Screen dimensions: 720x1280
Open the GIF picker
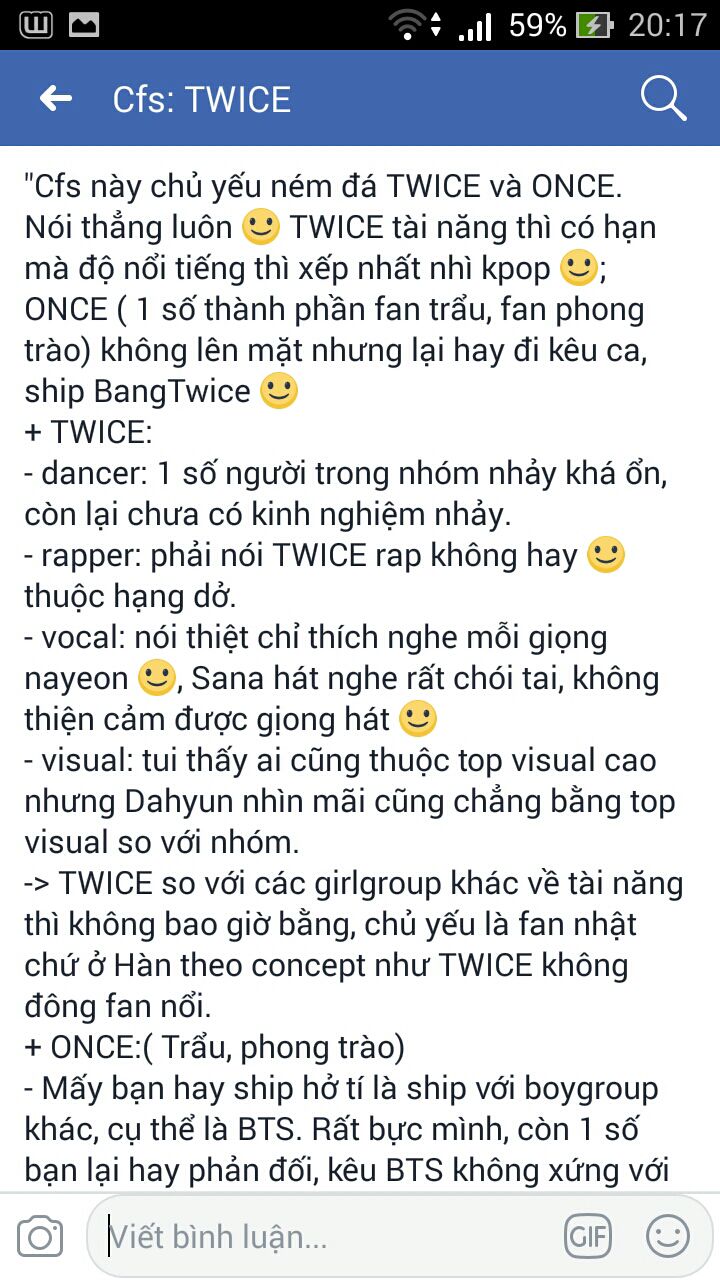coord(587,1237)
